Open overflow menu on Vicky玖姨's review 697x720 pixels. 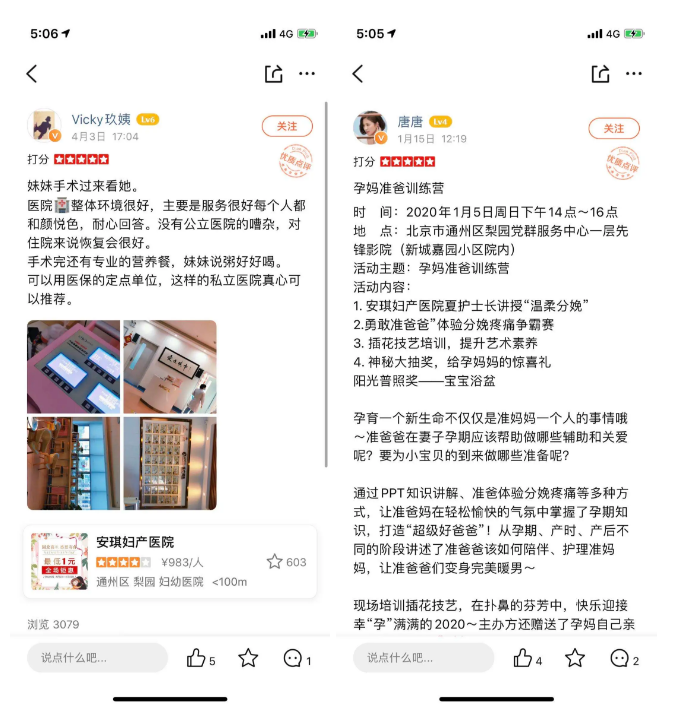(307, 74)
